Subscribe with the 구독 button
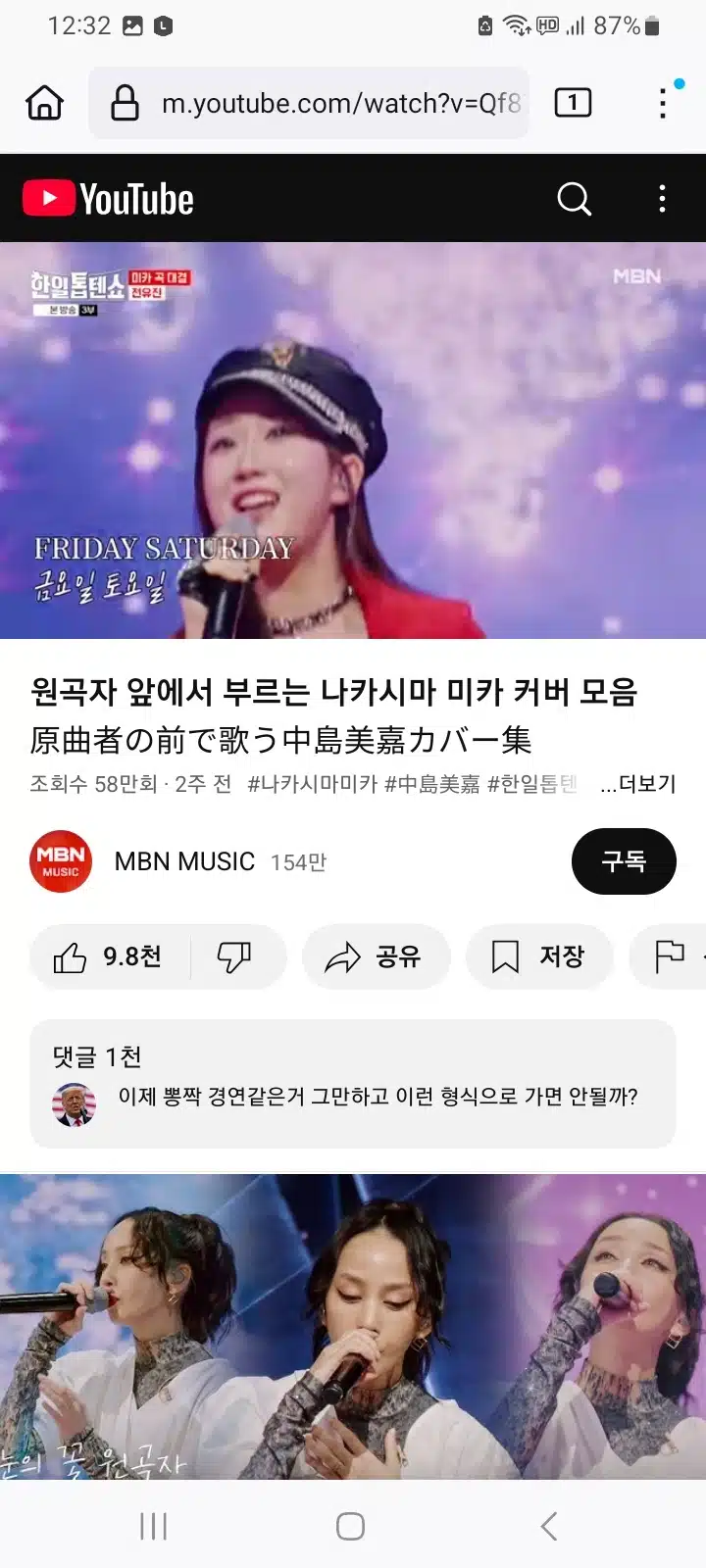This screenshot has height=1568, width=706. [x=624, y=860]
